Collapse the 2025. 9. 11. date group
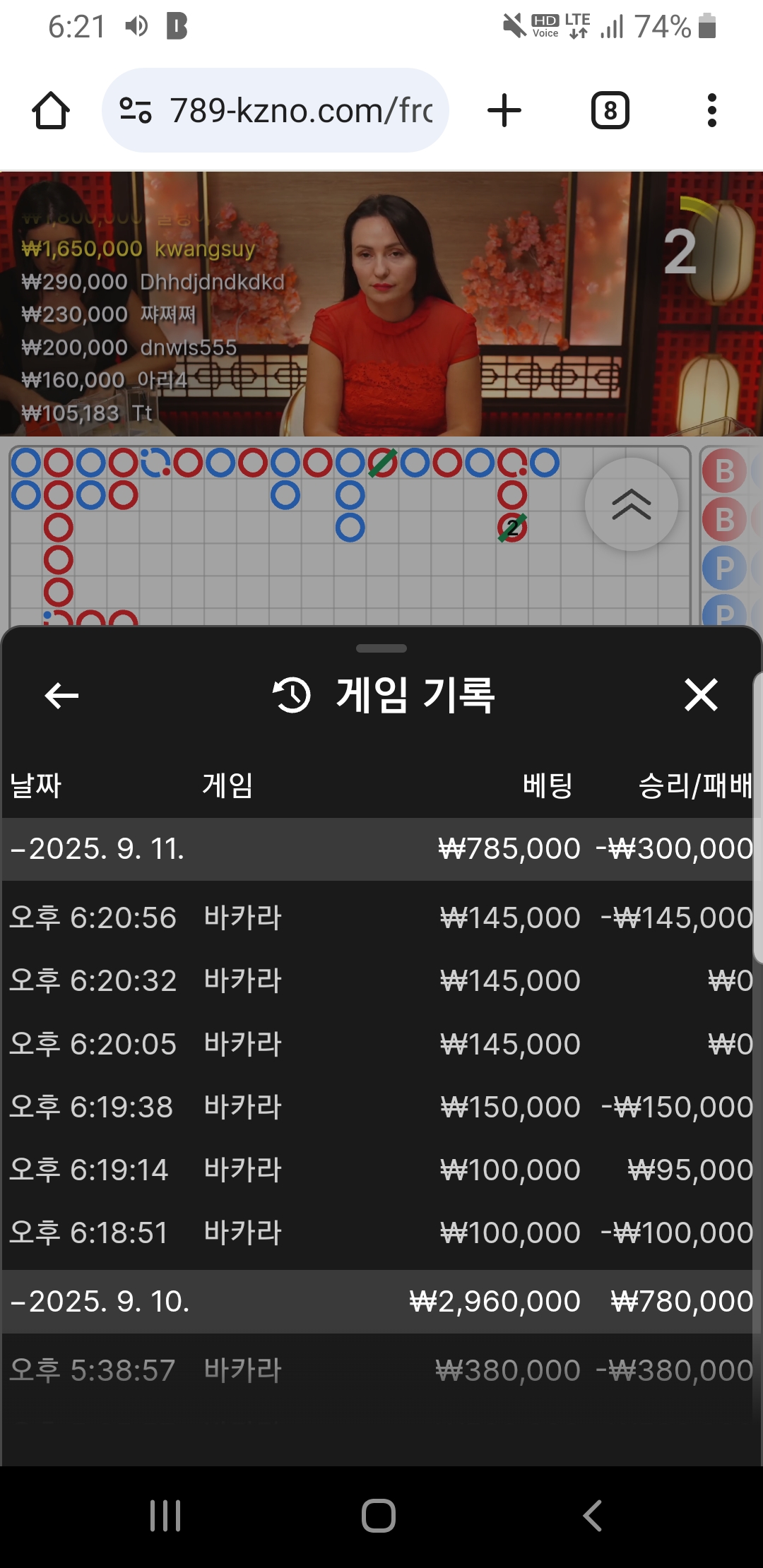Screen dimensions: 763x1568 pyautogui.click(x=377, y=849)
